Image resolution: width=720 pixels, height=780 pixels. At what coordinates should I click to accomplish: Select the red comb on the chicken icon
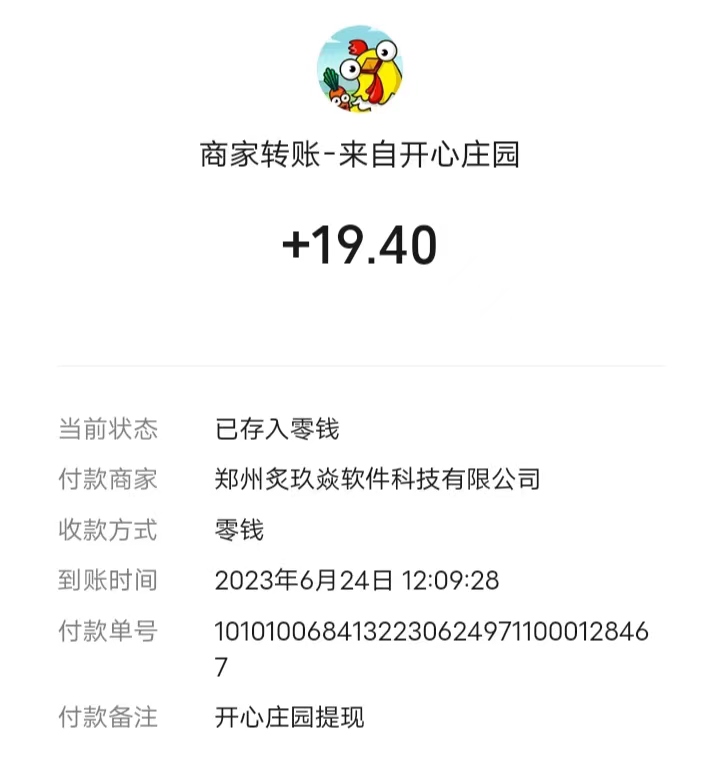(x=356, y=46)
